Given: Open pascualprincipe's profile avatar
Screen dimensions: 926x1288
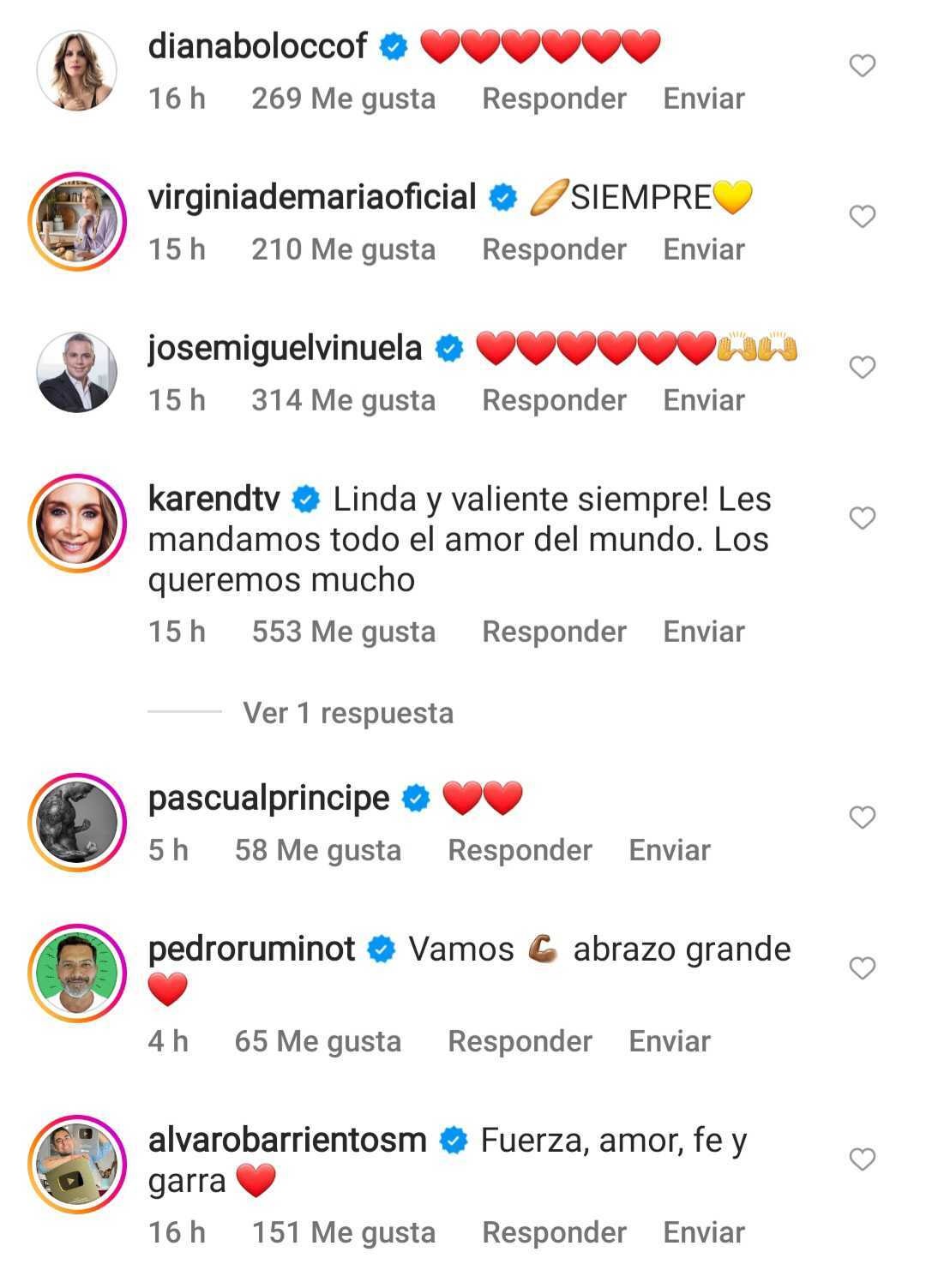Looking at the screenshot, I should (80, 817).
